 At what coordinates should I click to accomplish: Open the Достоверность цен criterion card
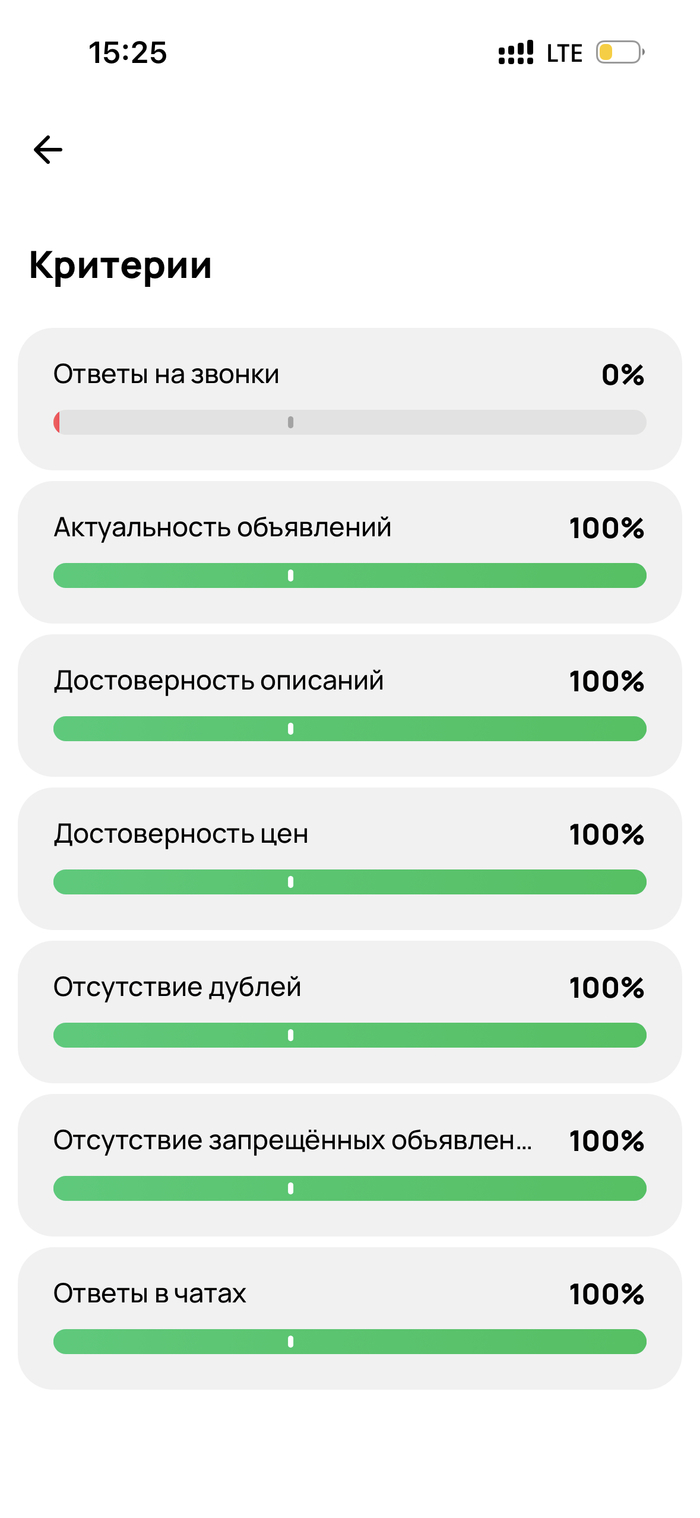coord(350,858)
